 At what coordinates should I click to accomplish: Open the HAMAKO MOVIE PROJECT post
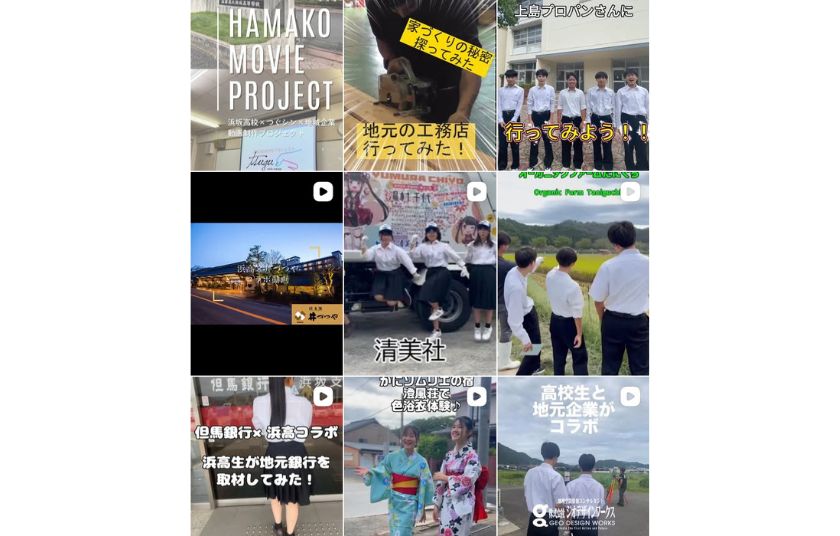[x=266, y=85]
